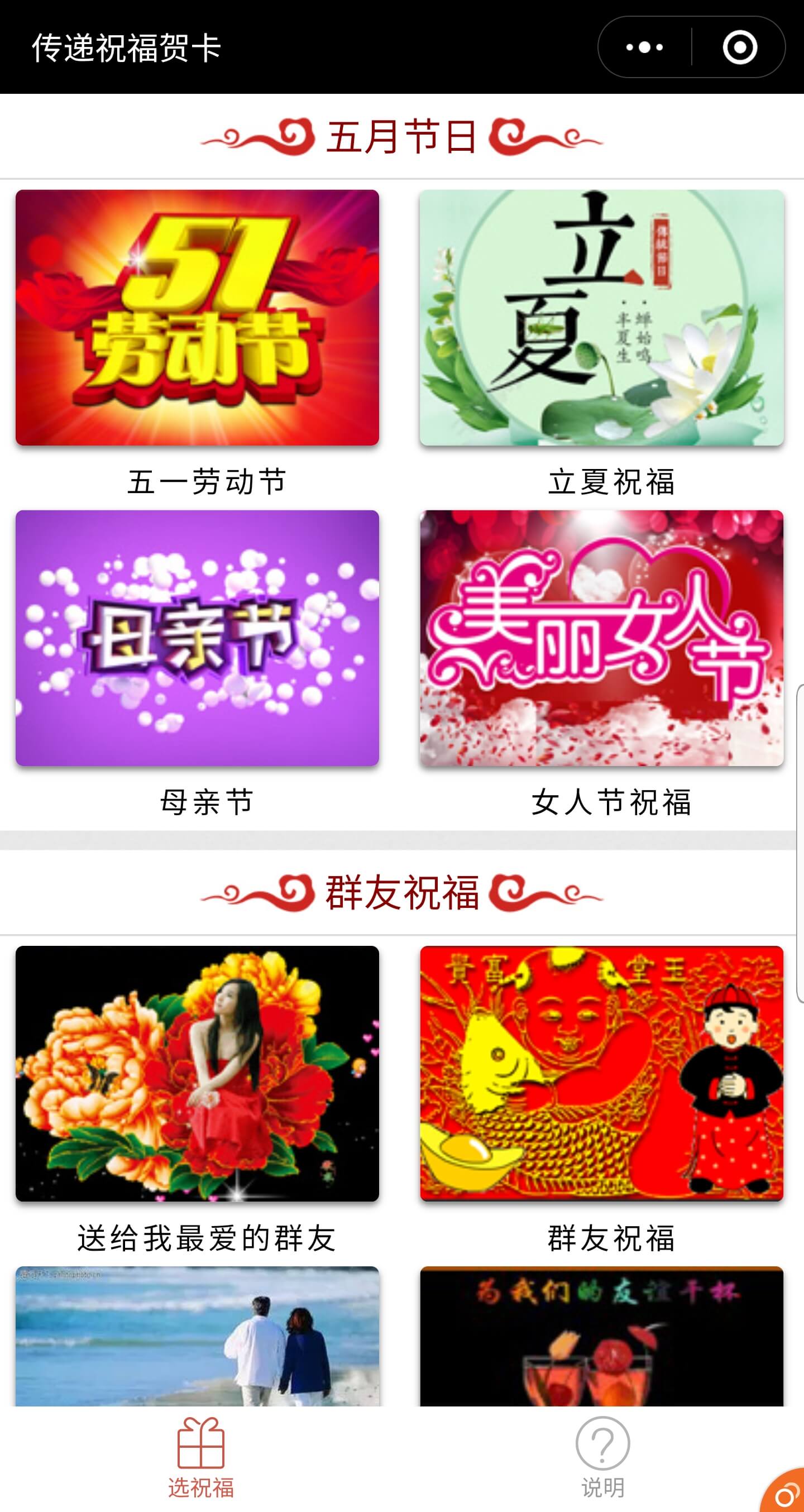
Task: Switch to the 选祝福 tab
Action: point(200,1458)
